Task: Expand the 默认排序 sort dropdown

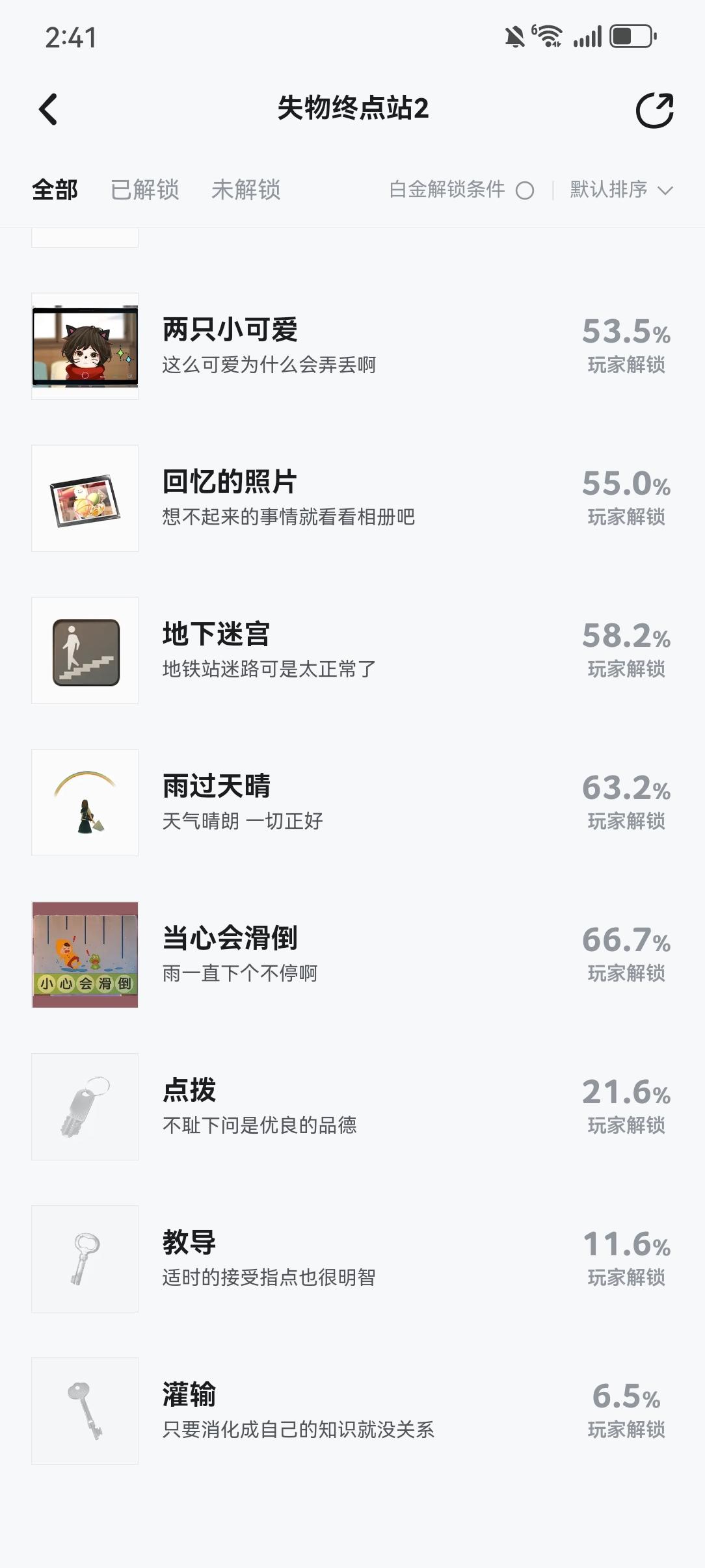Action: coord(620,190)
